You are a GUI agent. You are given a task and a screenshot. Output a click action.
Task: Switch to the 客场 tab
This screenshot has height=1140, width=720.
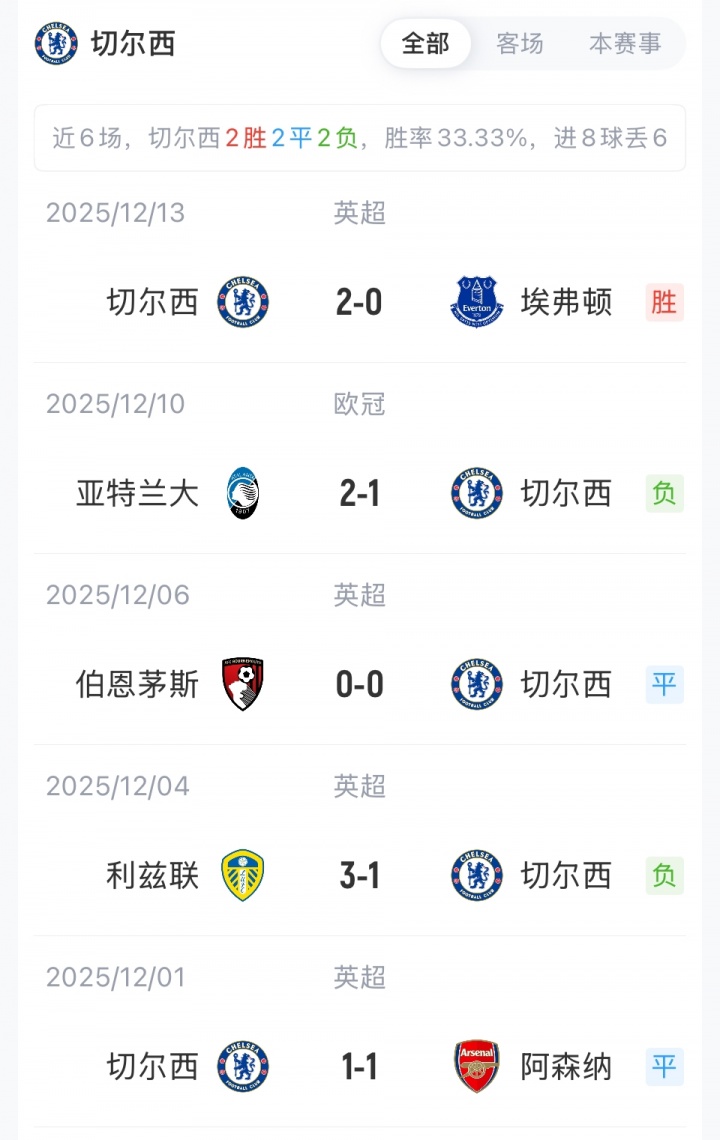(x=520, y=44)
